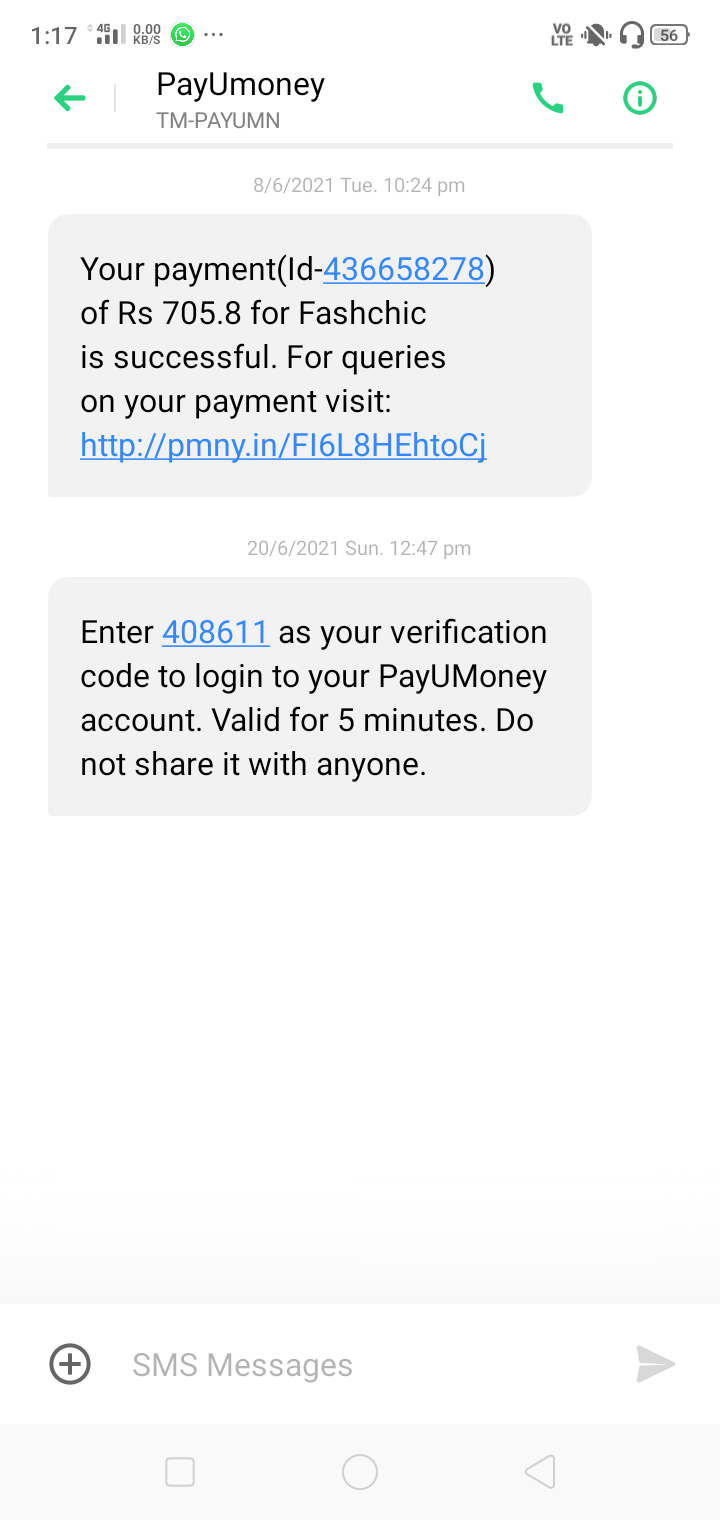Screen dimensions: 720x1520
Task: Tap the payment Id 436658278 link
Action: click(404, 269)
